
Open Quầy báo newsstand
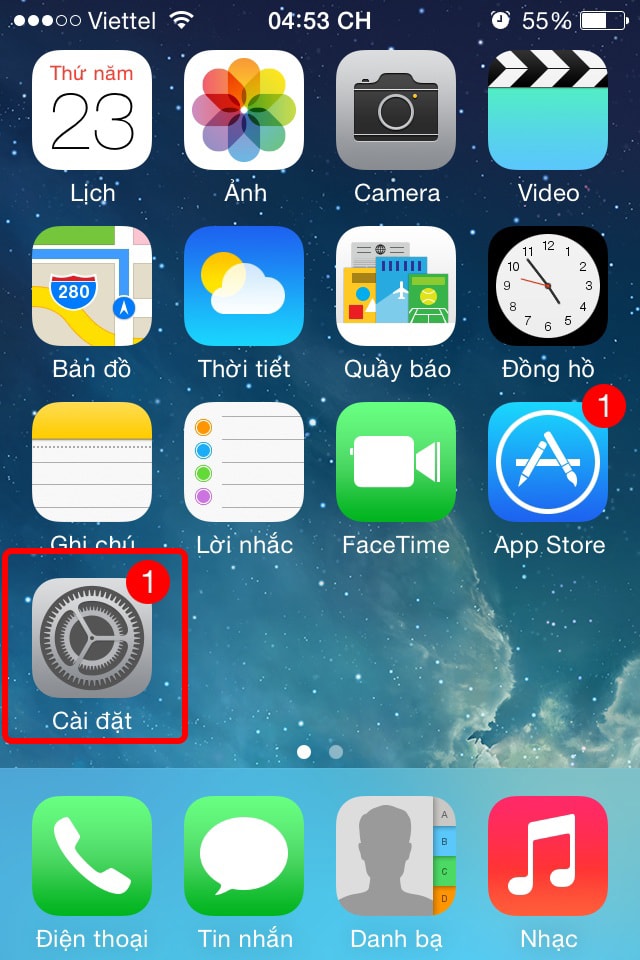click(396, 286)
